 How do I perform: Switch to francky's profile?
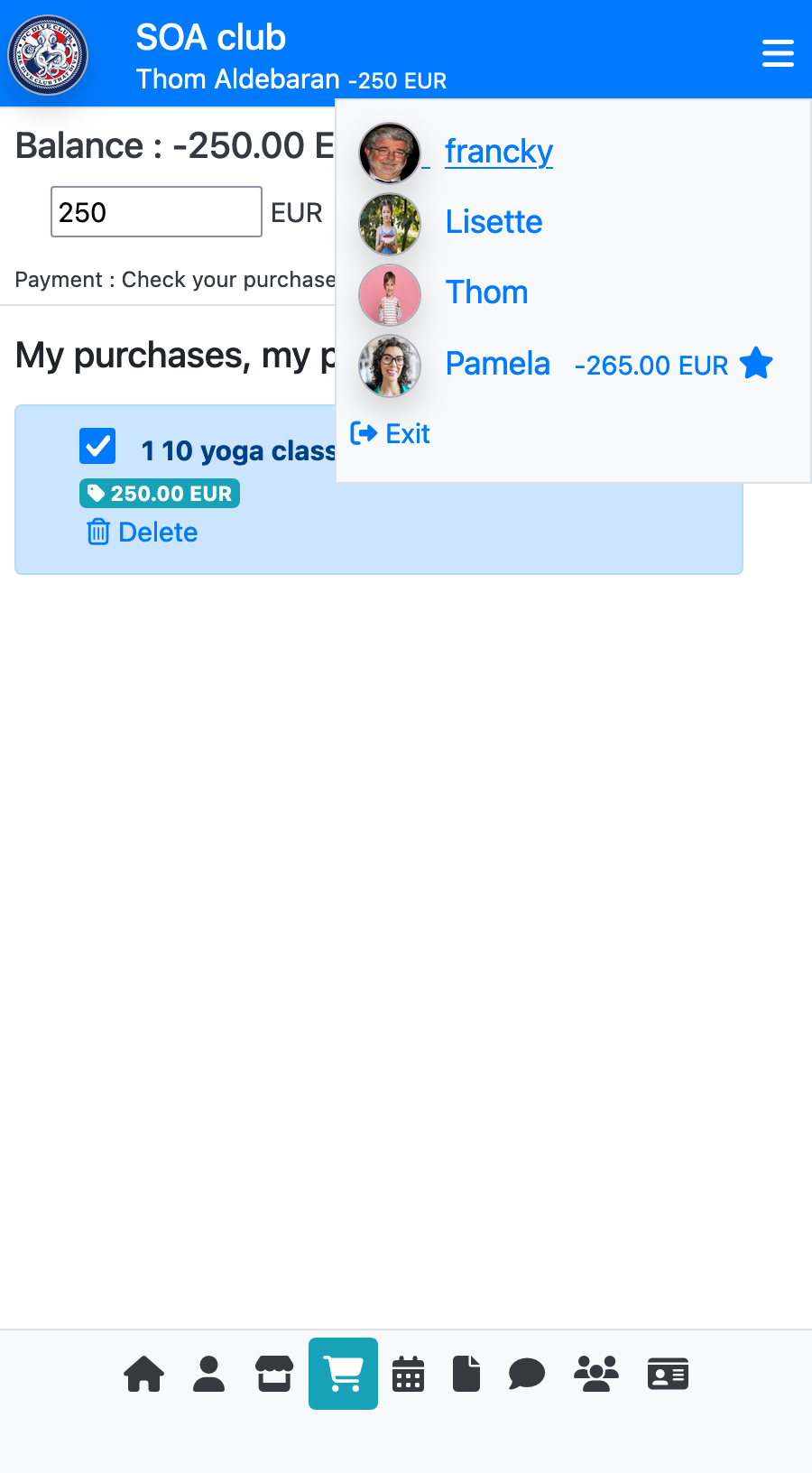[499, 152]
